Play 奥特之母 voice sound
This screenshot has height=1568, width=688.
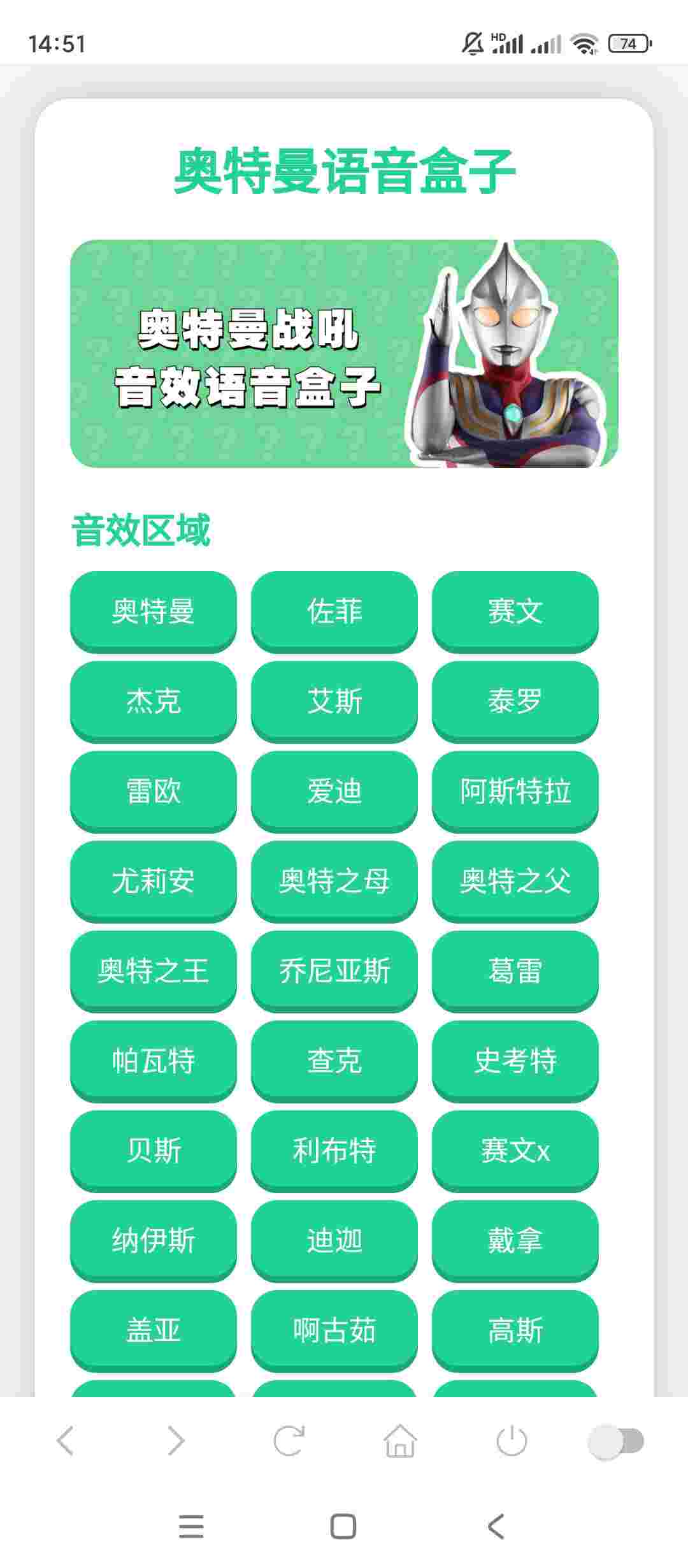pos(334,881)
